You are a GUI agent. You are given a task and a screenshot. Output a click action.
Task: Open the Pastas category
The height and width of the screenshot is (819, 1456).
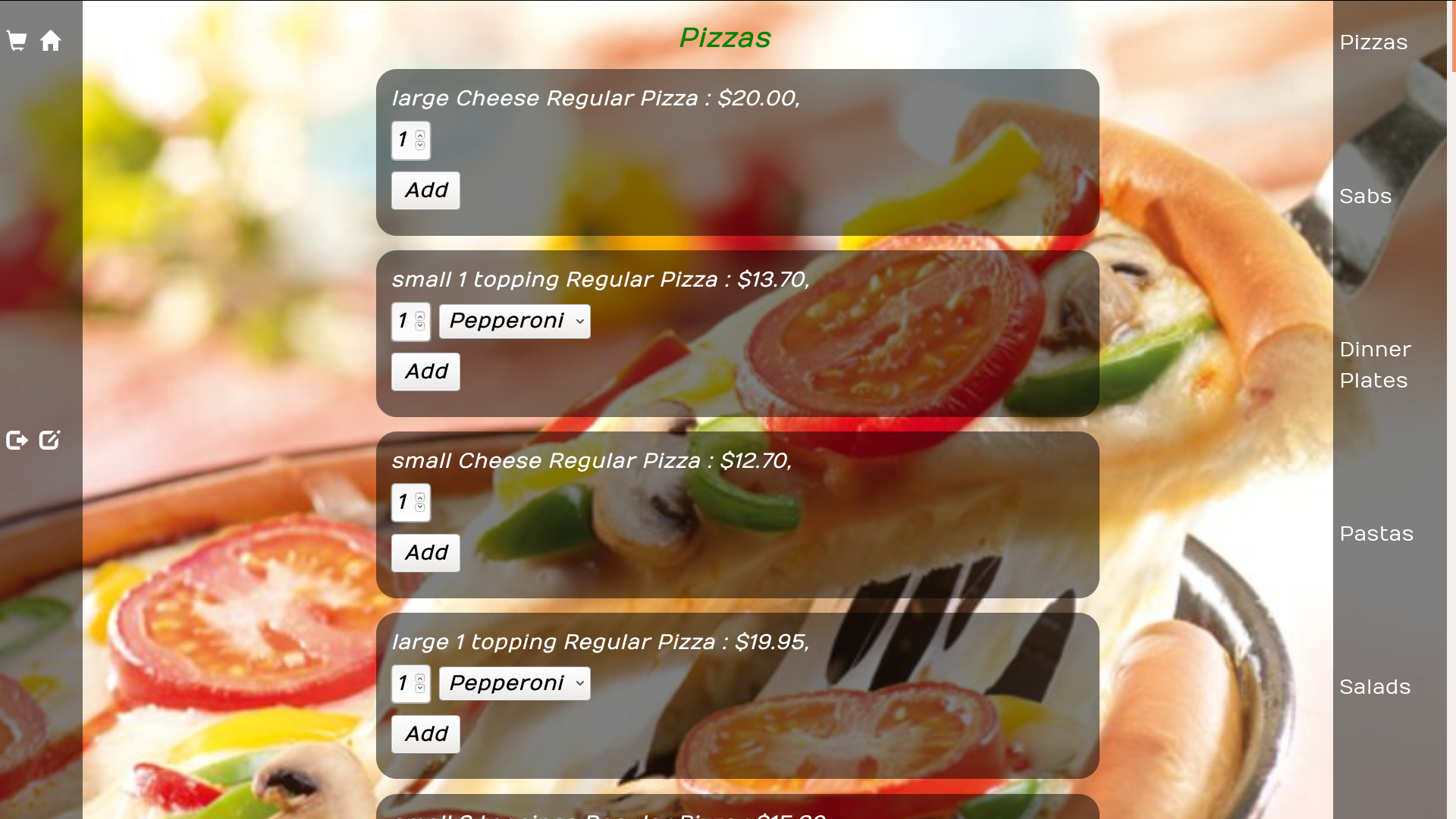click(x=1376, y=534)
